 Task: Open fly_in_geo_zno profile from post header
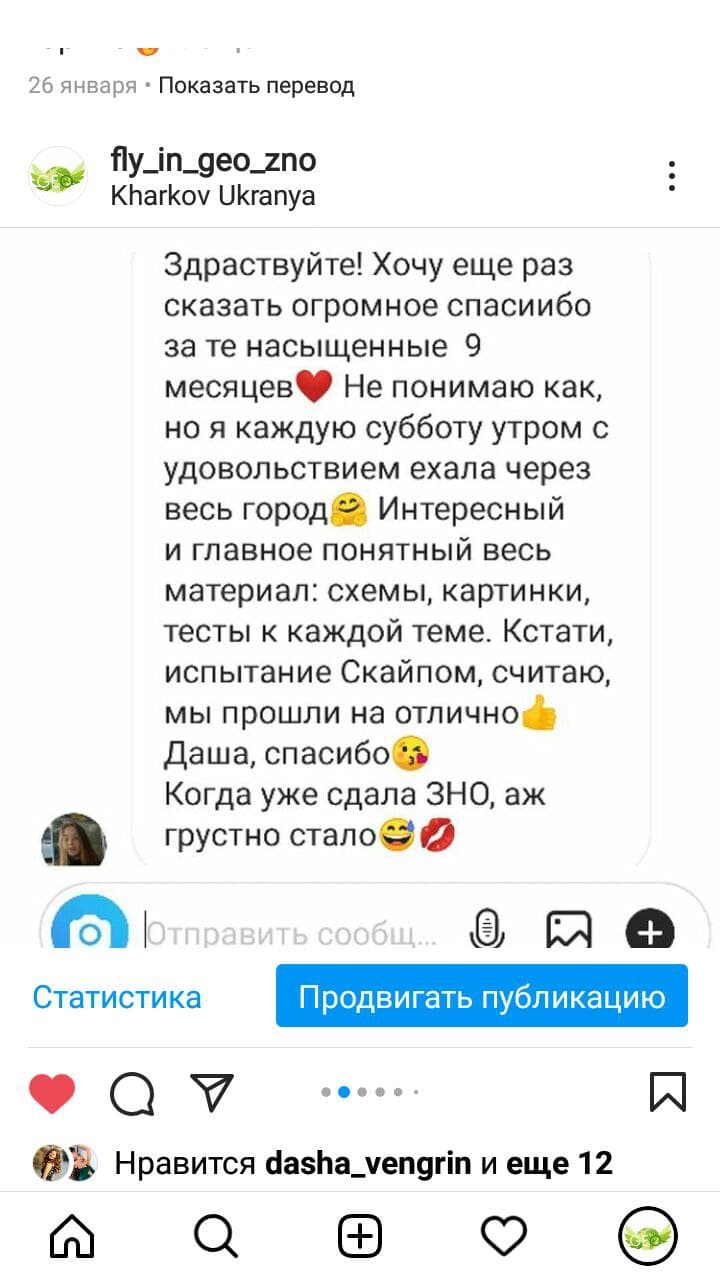213,160
